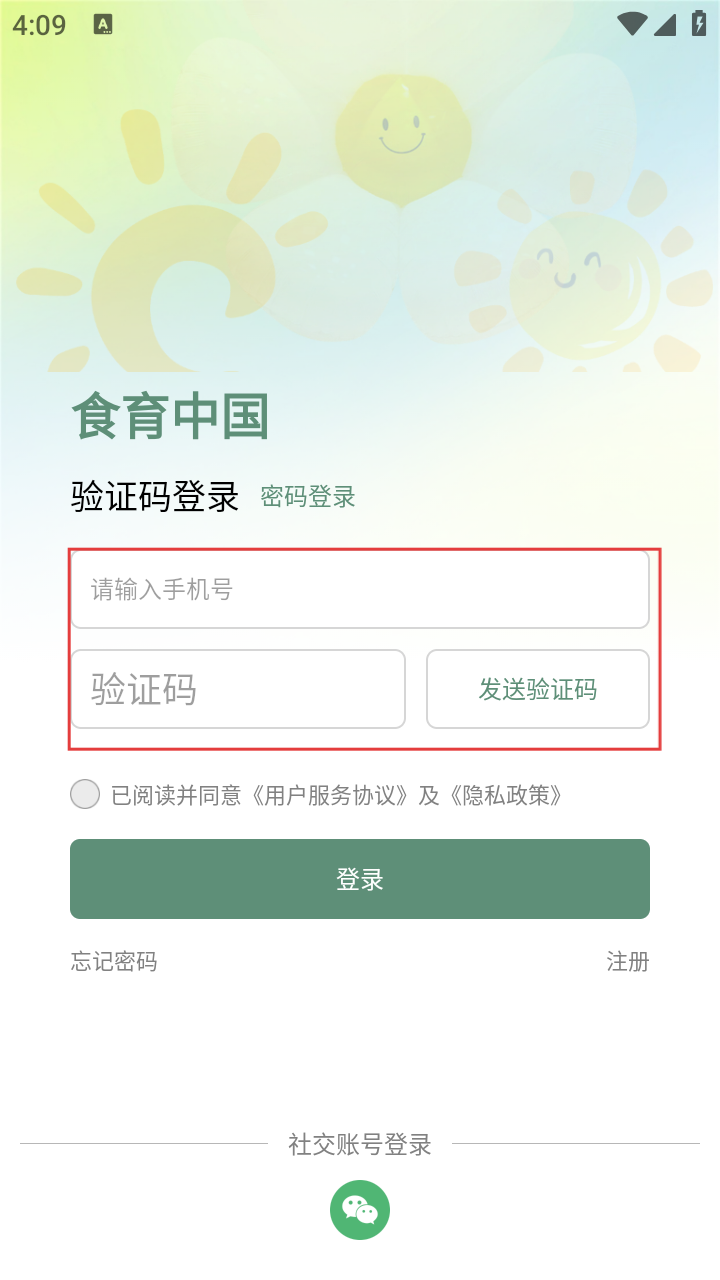Image resolution: width=720 pixels, height=1280 pixels.
Task: Tap the green 登录 button
Action: point(360,879)
